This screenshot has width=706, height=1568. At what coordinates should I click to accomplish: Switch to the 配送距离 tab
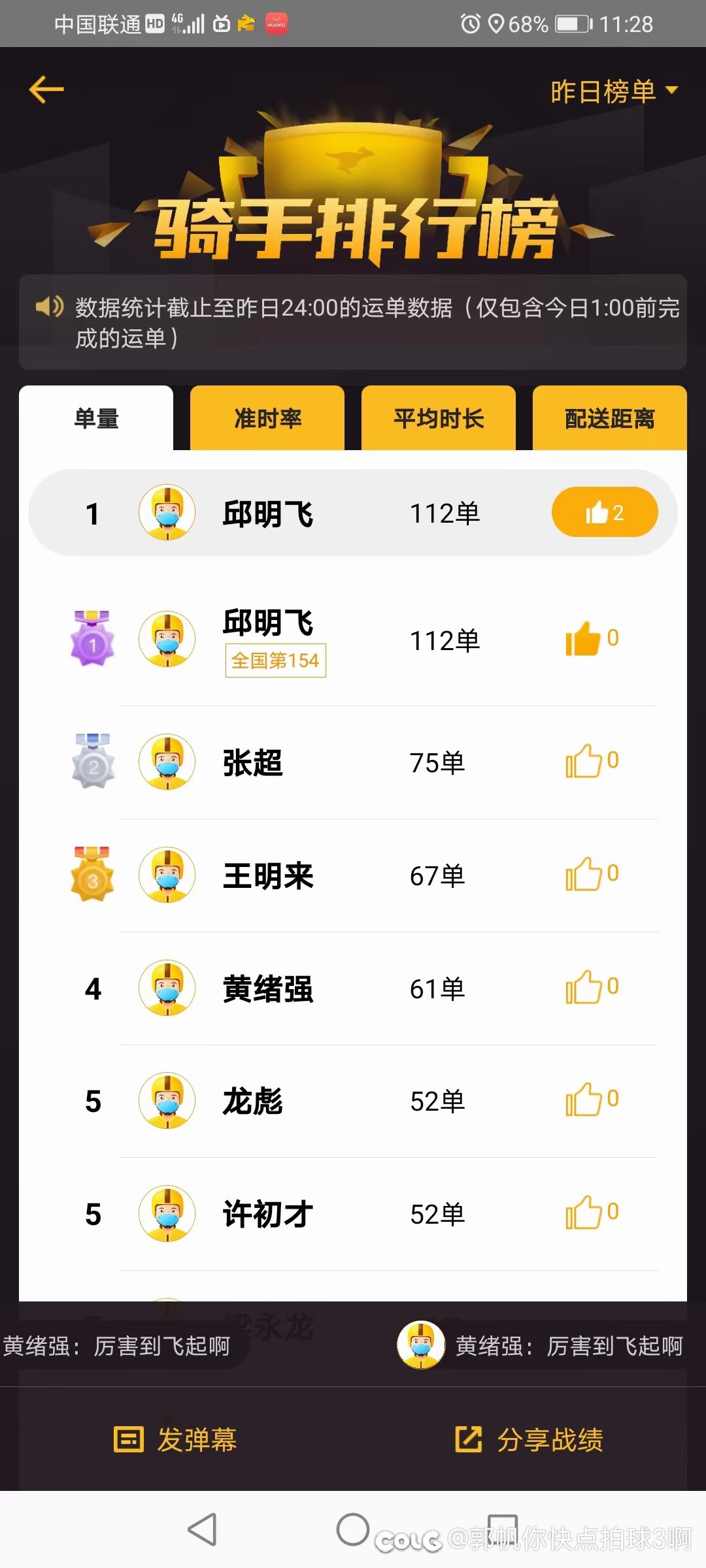609,418
